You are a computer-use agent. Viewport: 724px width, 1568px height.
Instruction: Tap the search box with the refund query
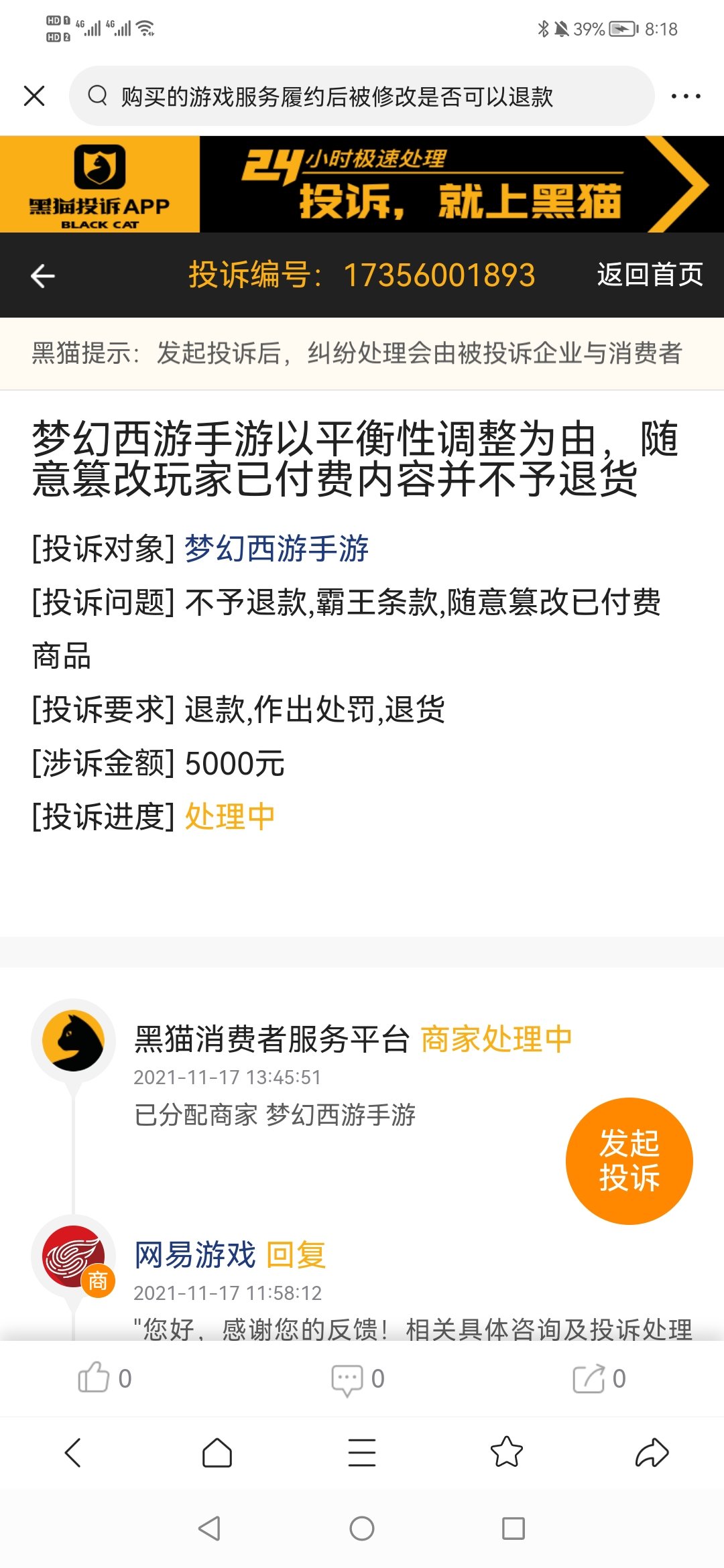click(361, 96)
